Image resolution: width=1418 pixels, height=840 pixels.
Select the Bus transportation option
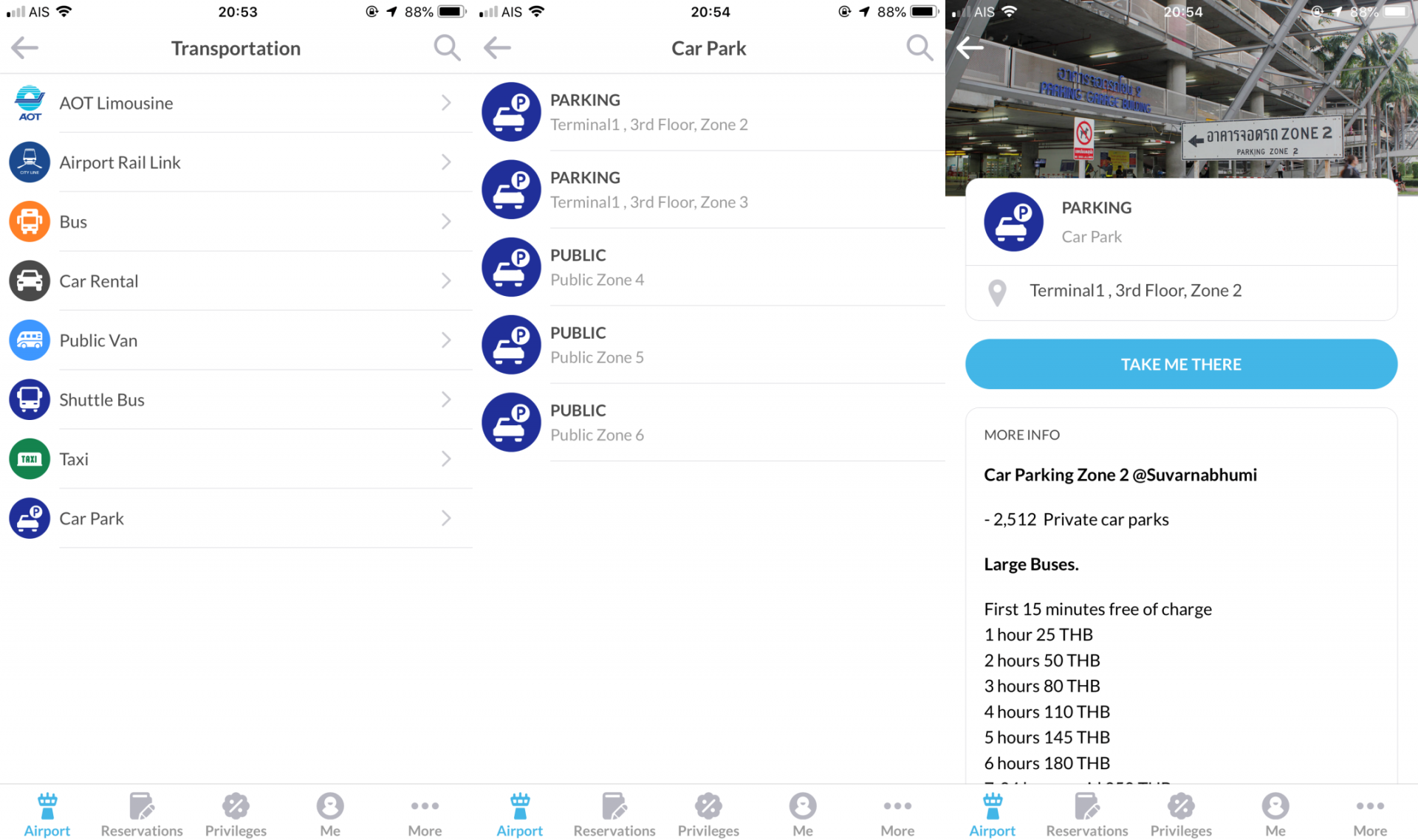click(236, 221)
